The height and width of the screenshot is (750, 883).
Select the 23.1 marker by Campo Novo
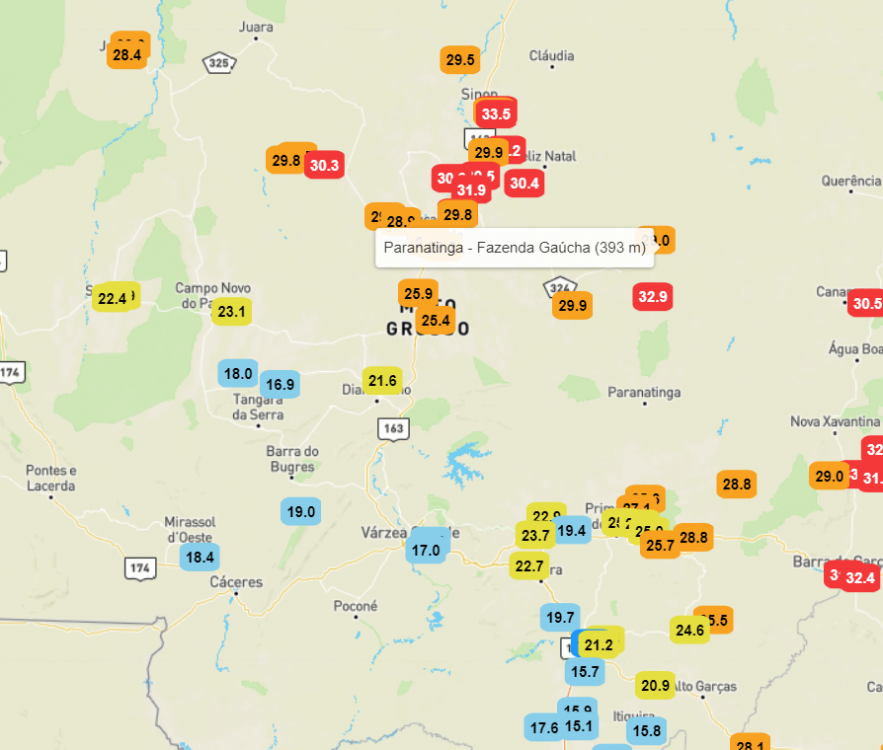[x=231, y=312]
